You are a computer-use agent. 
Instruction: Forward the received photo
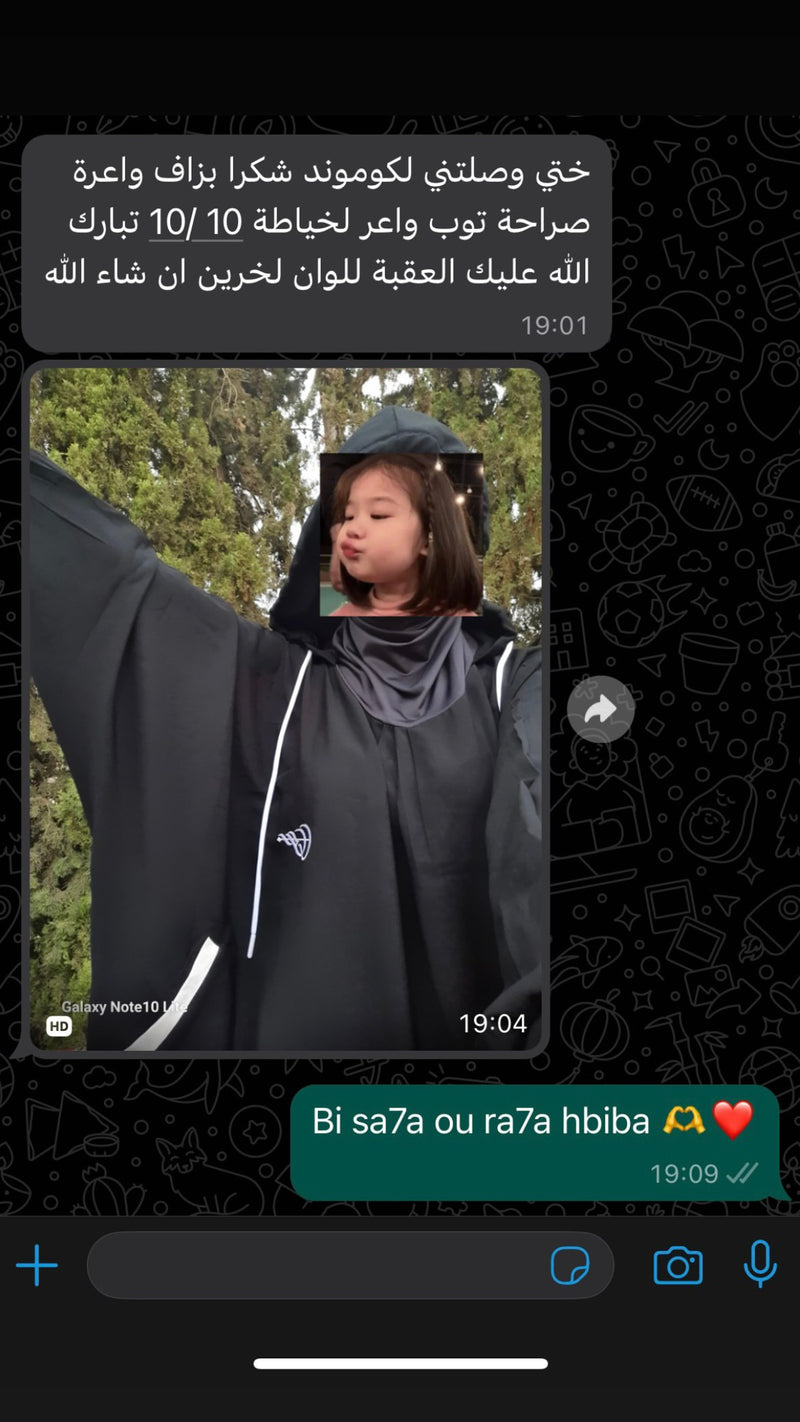tap(601, 710)
